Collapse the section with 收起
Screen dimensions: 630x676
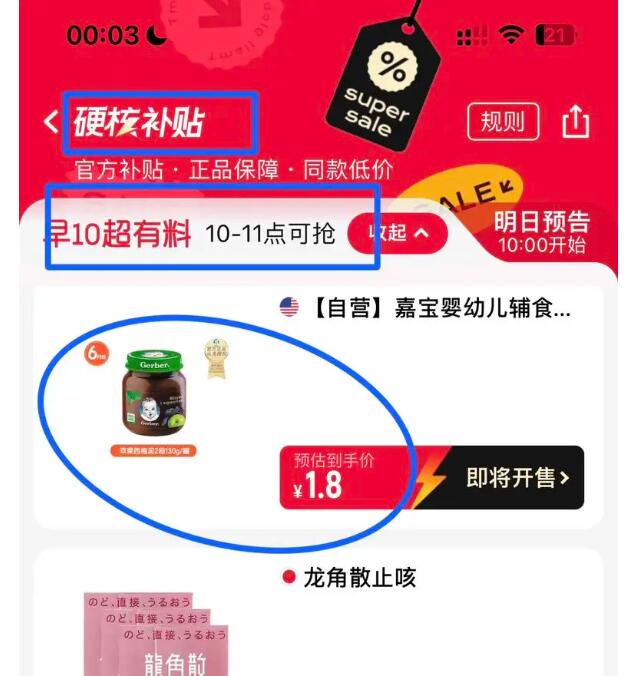(397, 233)
